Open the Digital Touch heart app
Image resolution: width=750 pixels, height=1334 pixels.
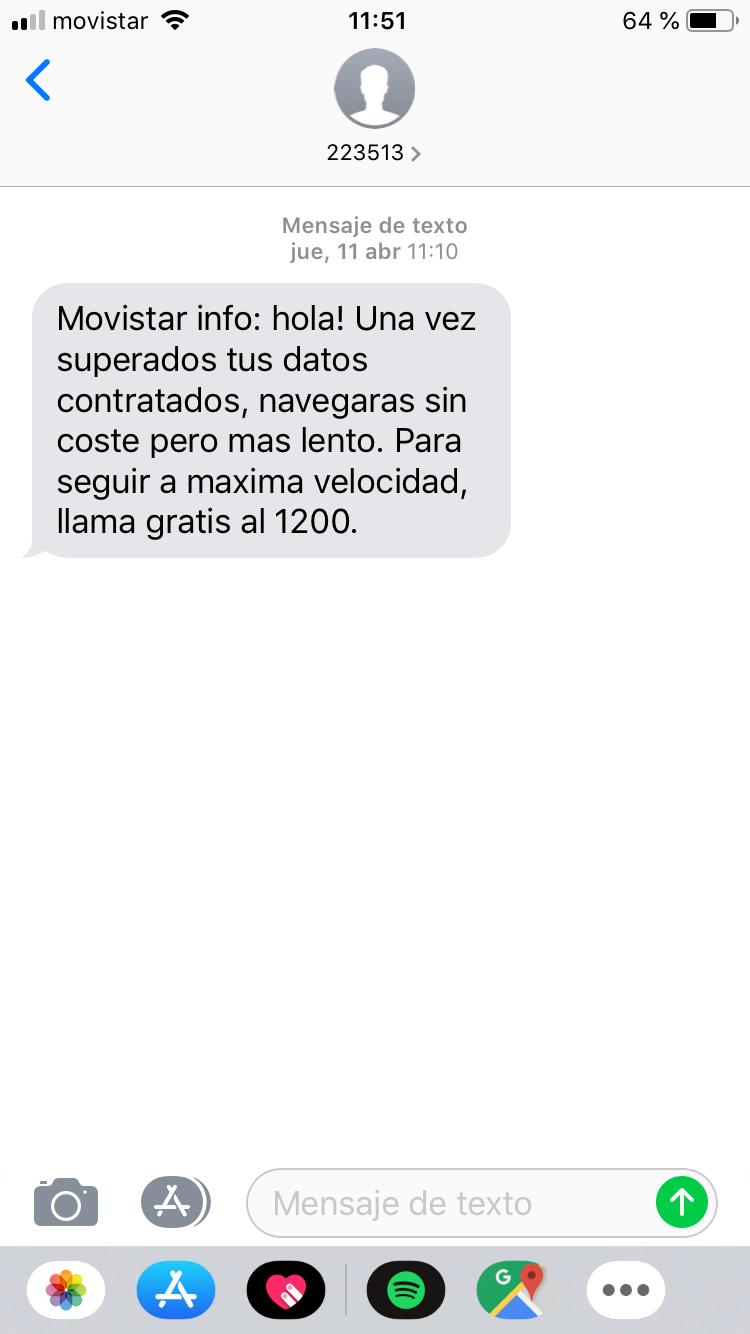click(286, 1290)
